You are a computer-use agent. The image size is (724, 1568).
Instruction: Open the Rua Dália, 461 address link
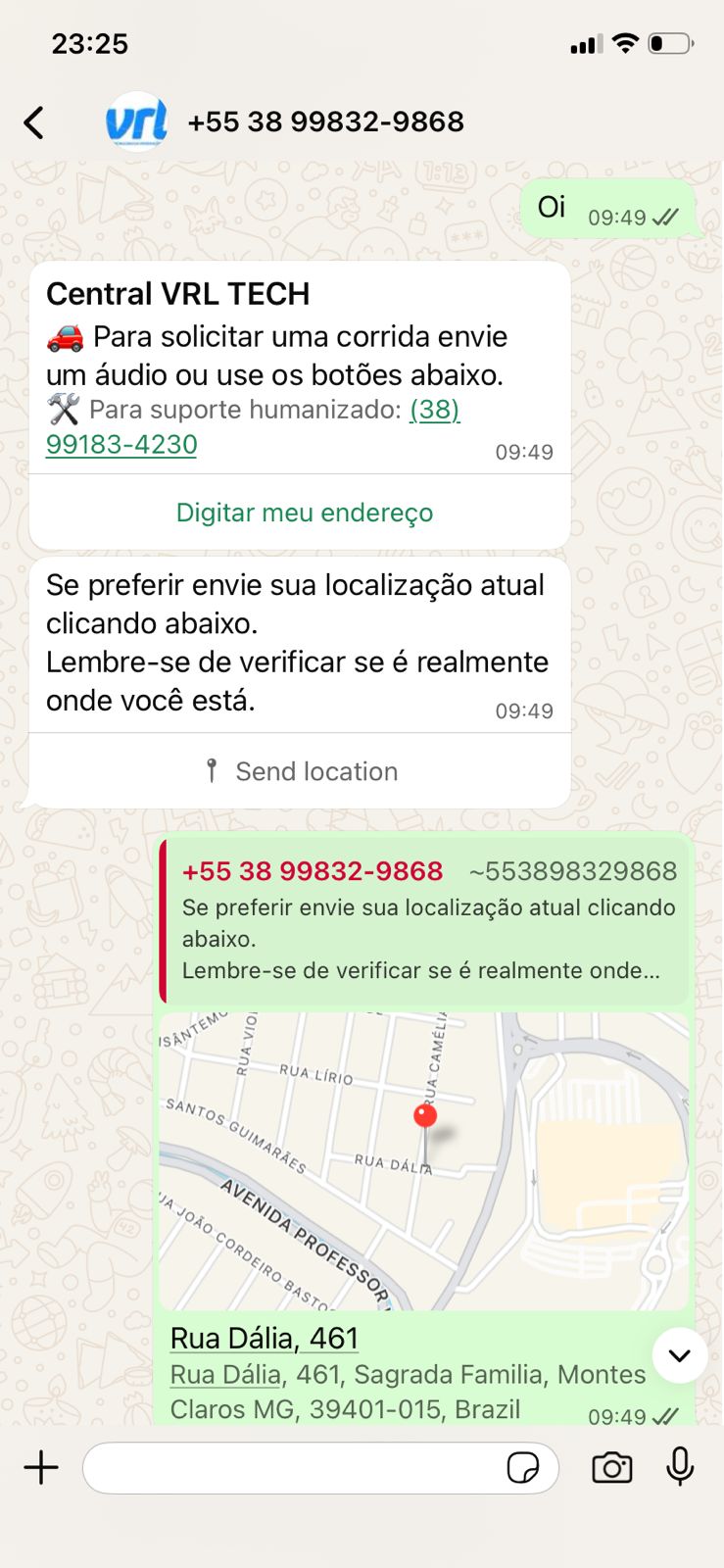pos(264,1337)
